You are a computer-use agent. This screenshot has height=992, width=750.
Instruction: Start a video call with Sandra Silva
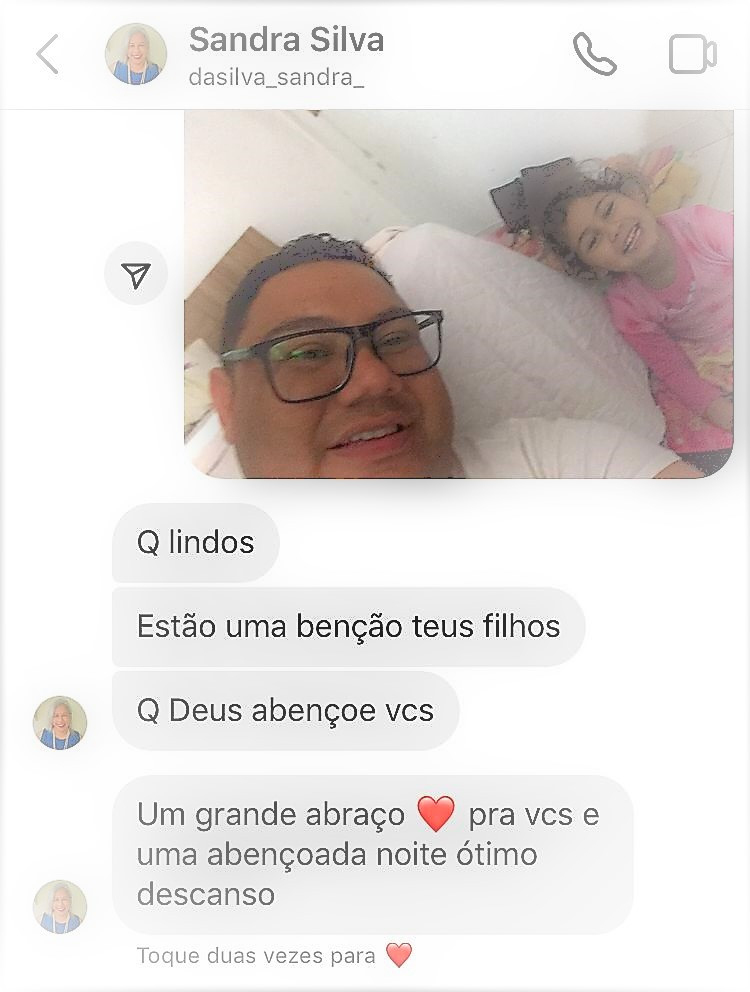(x=692, y=55)
